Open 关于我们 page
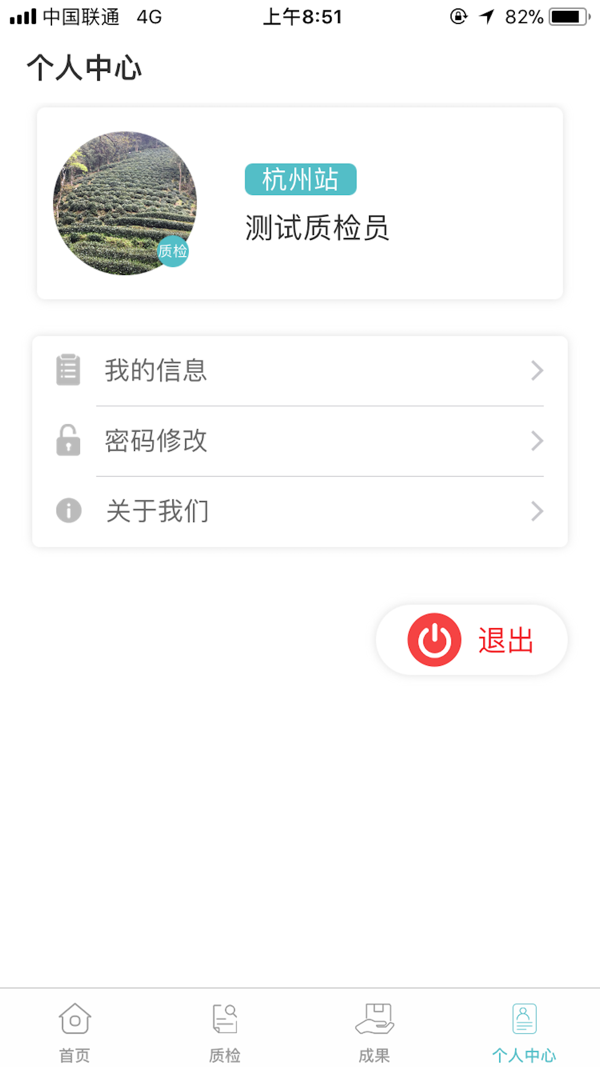The image size is (600, 1067). (x=300, y=512)
